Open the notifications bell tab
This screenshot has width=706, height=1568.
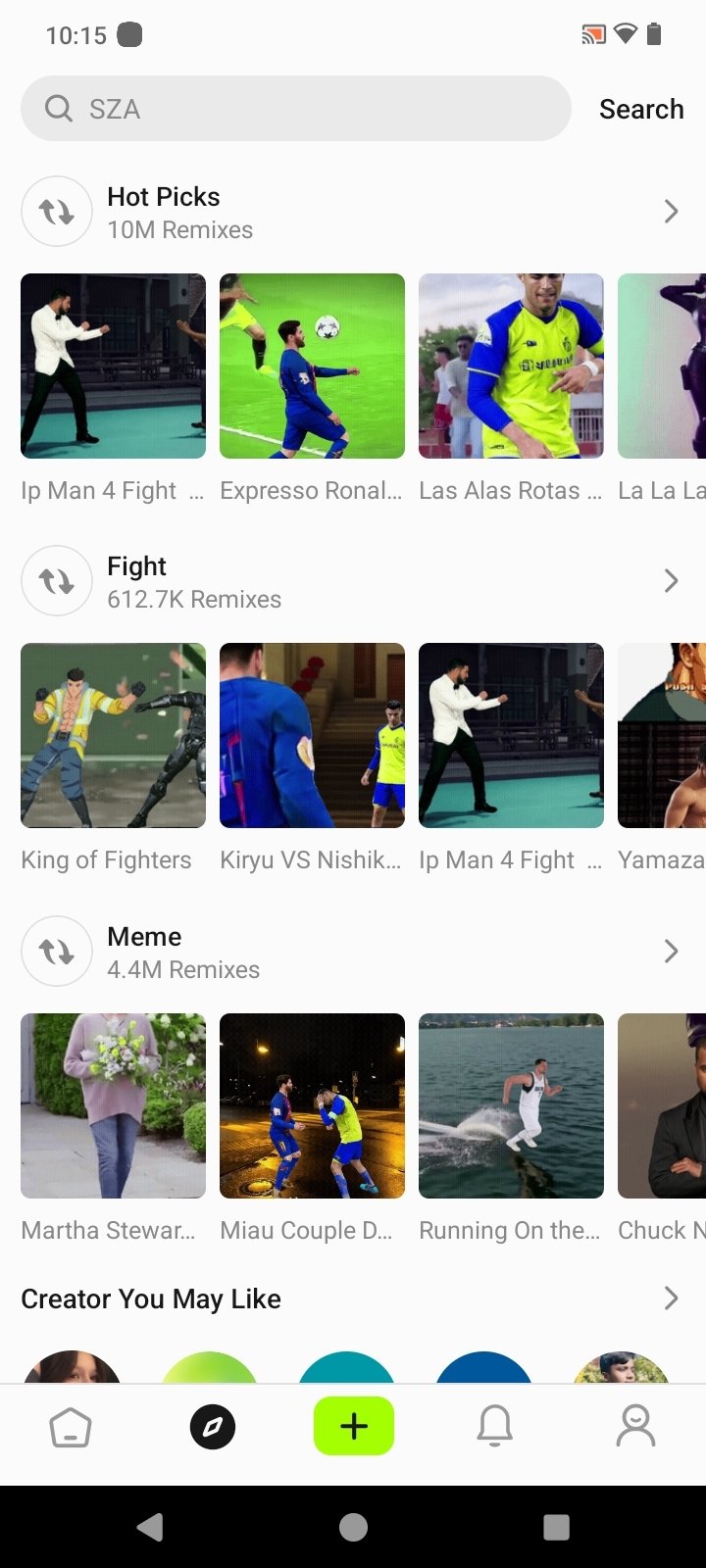click(x=494, y=1427)
